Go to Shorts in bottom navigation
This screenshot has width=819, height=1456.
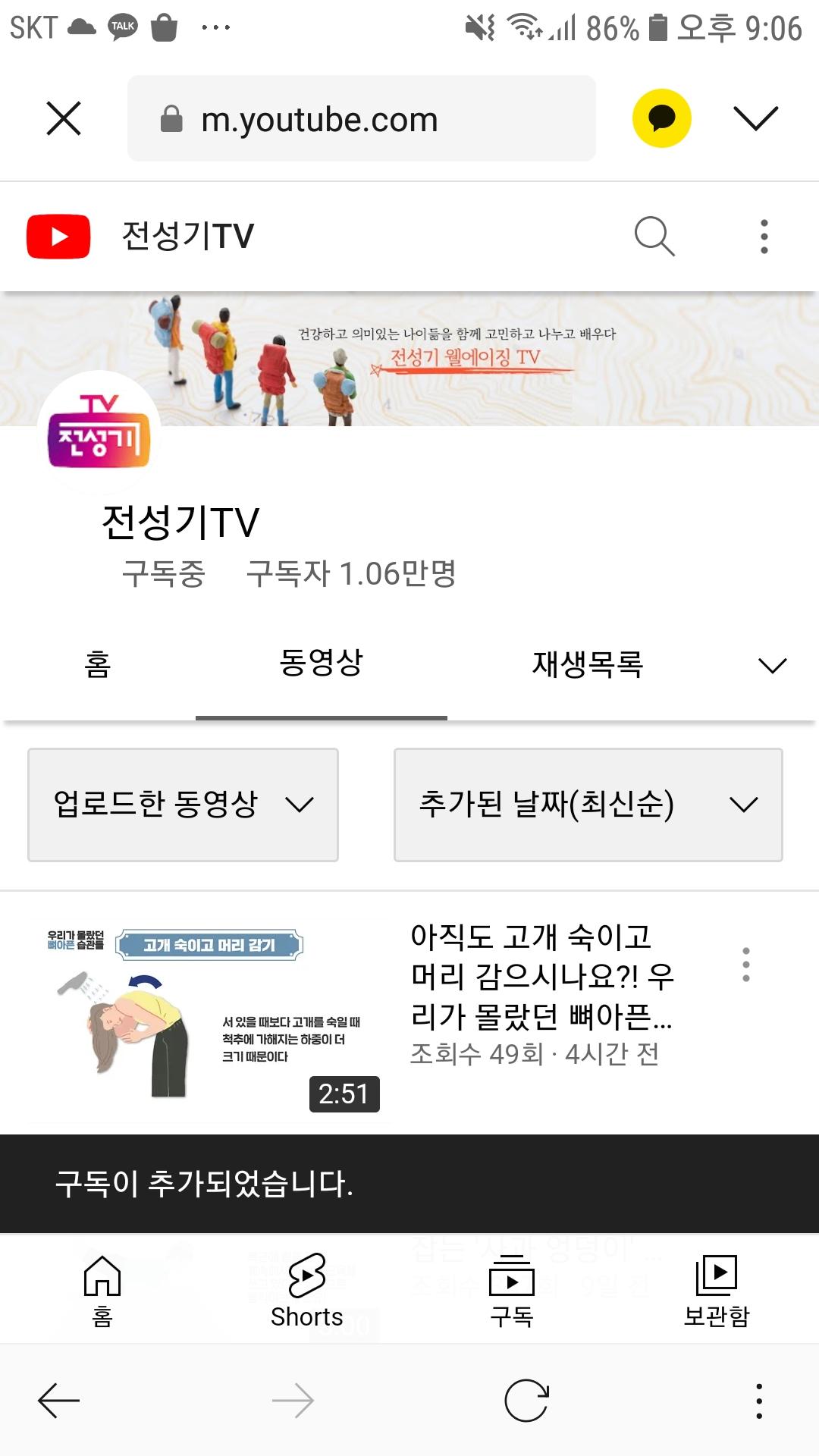click(x=306, y=1291)
